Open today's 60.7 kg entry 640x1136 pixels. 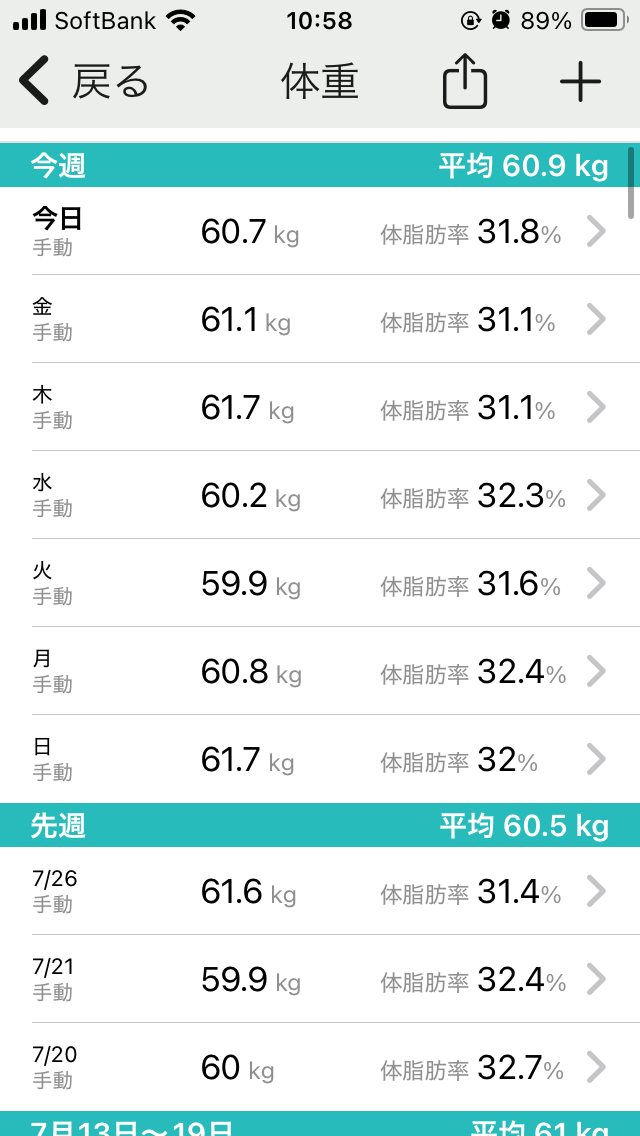320,232
